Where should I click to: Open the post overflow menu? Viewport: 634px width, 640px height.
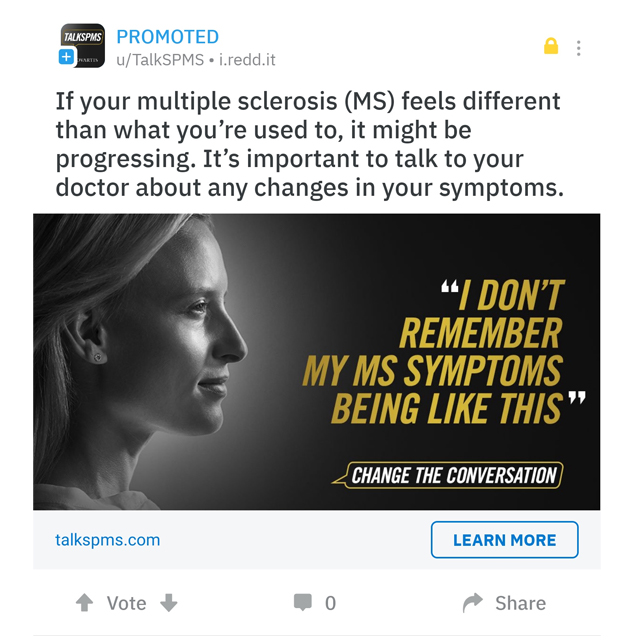tap(579, 48)
